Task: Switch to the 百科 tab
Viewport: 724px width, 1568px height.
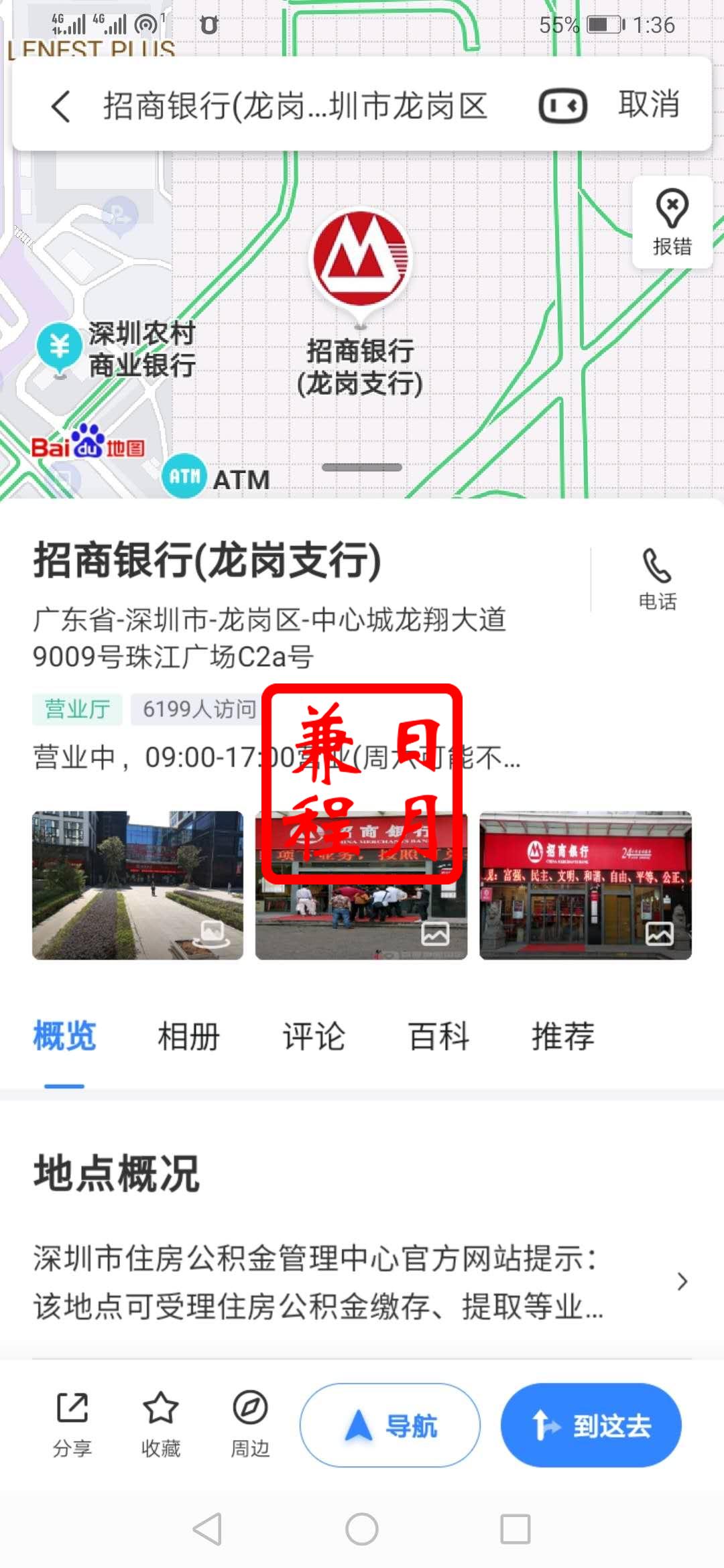Action: [x=438, y=1036]
